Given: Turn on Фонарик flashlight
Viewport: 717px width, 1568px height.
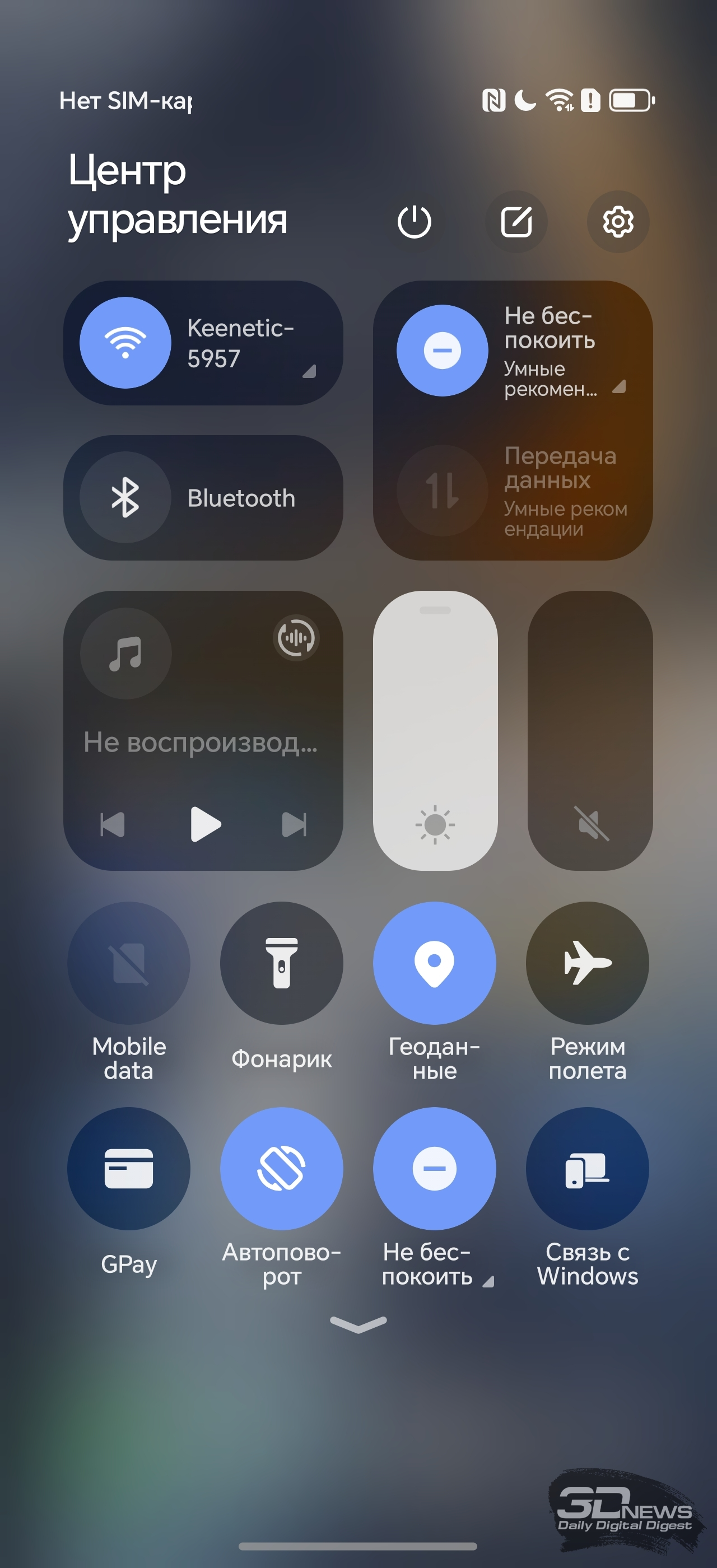Looking at the screenshot, I should tap(282, 963).
